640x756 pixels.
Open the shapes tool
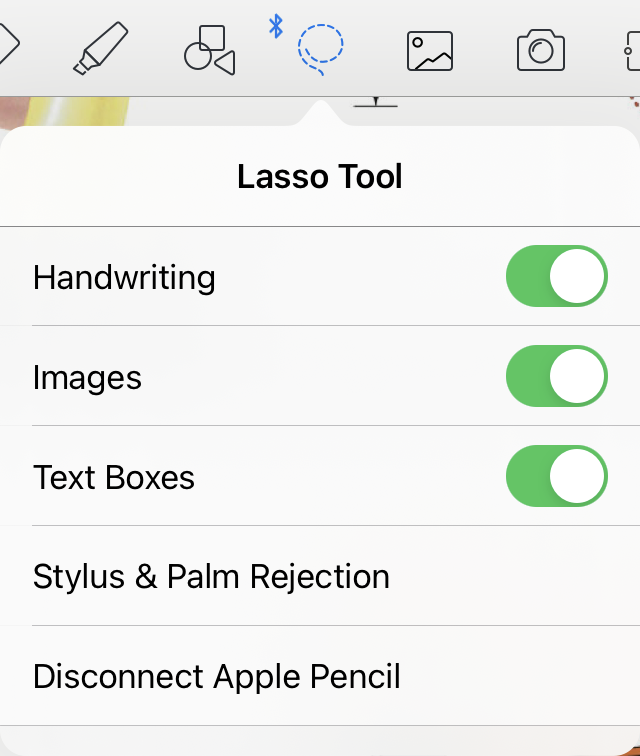(x=209, y=50)
